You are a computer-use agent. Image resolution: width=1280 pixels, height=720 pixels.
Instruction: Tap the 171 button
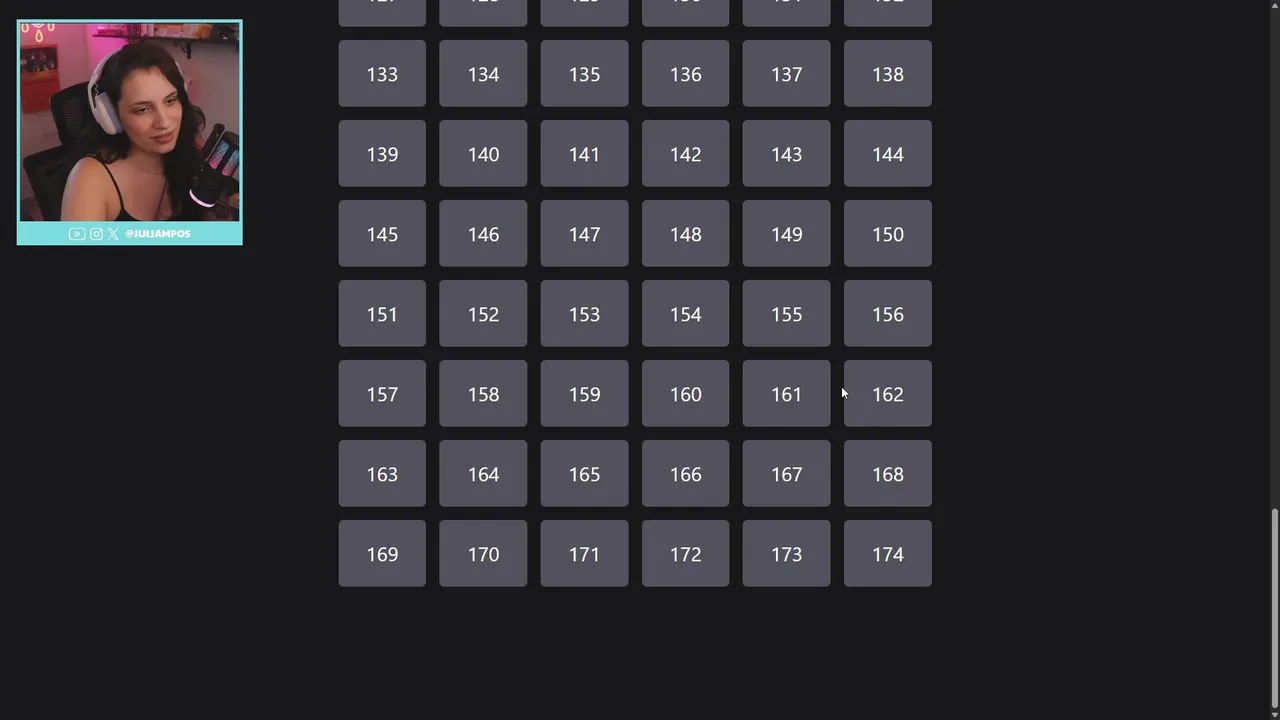584,554
